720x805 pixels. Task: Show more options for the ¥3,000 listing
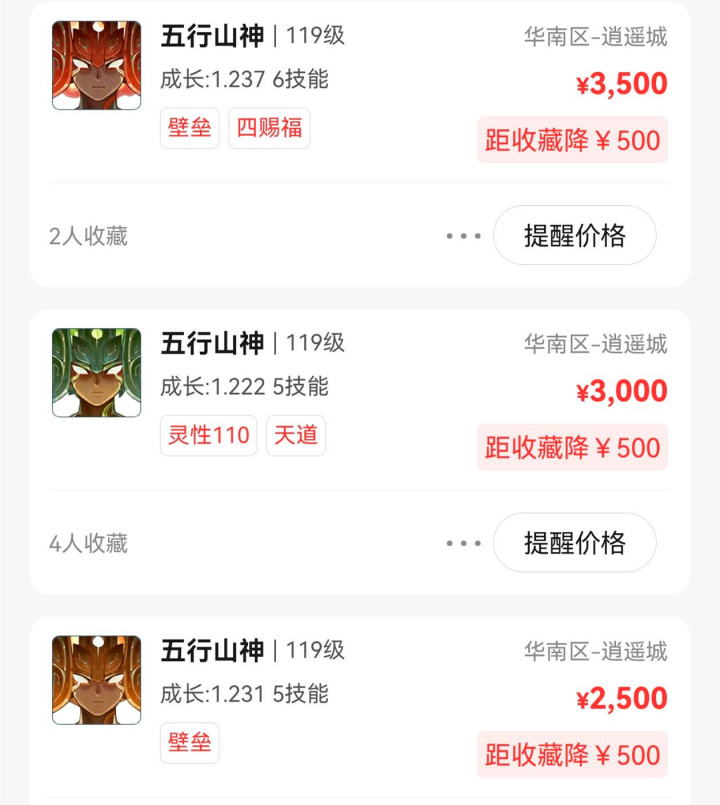click(463, 543)
